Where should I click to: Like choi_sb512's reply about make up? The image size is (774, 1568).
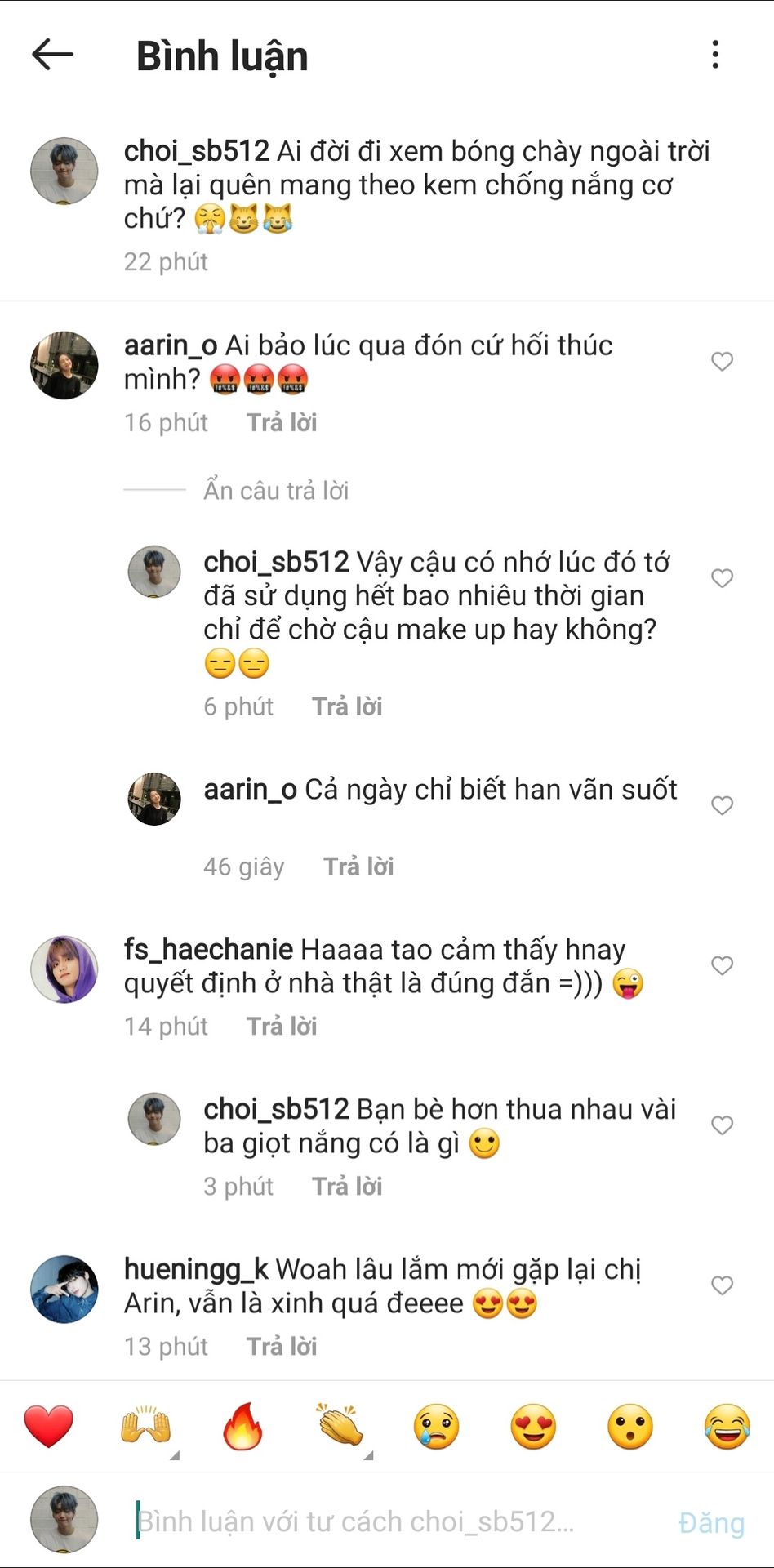tap(722, 578)
